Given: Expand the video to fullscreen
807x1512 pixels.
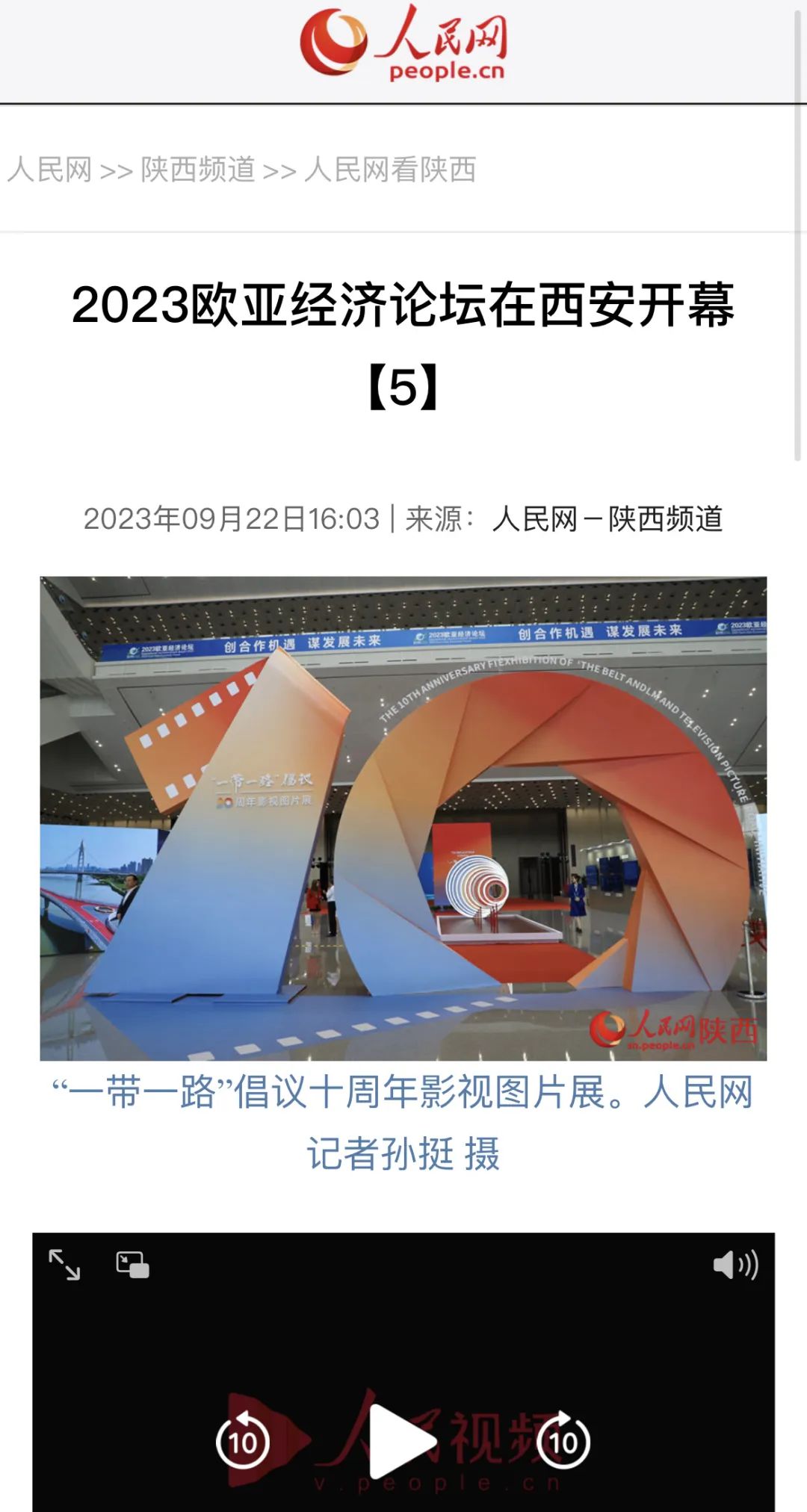Looking at the screenshot, I should click(x=64, y=1265).
